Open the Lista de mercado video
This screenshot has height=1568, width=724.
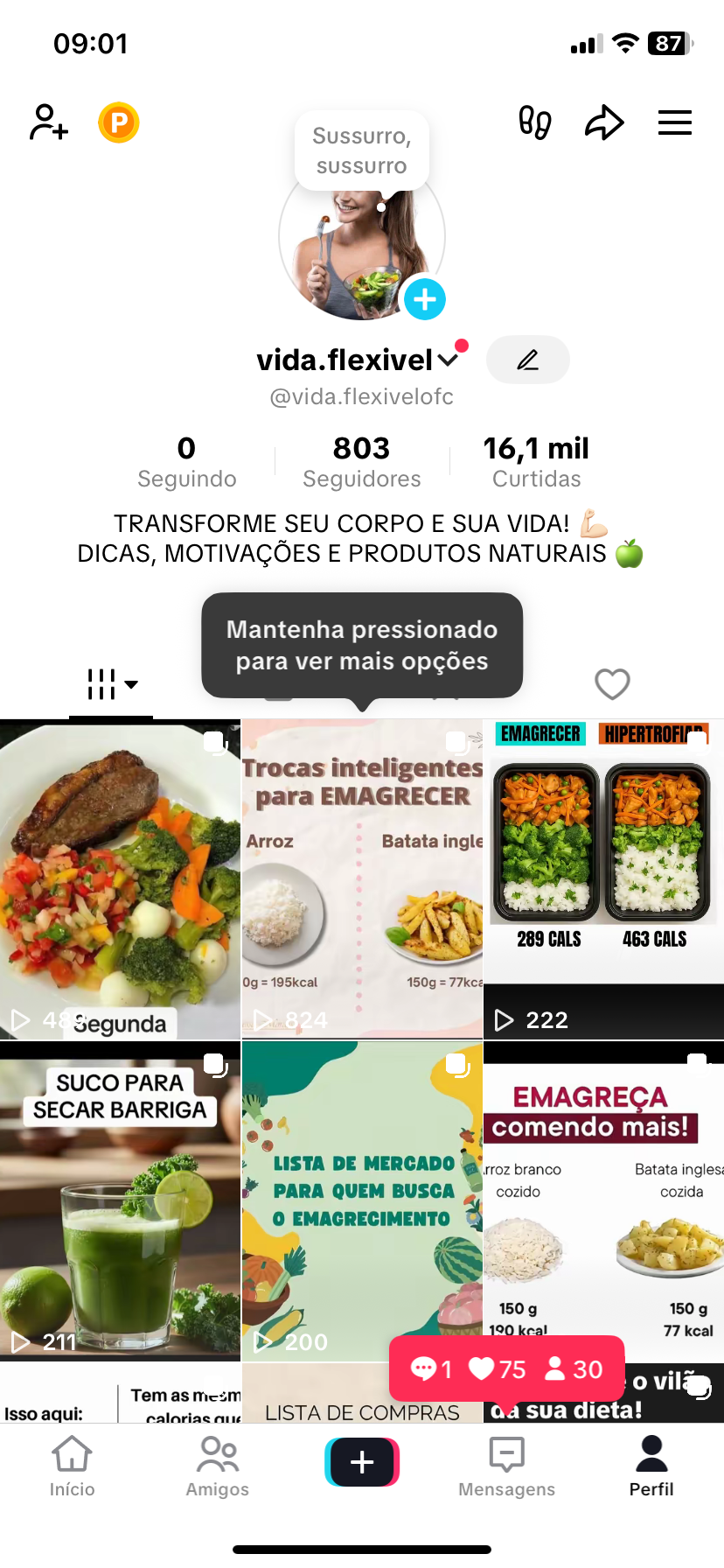point(362,1200)
